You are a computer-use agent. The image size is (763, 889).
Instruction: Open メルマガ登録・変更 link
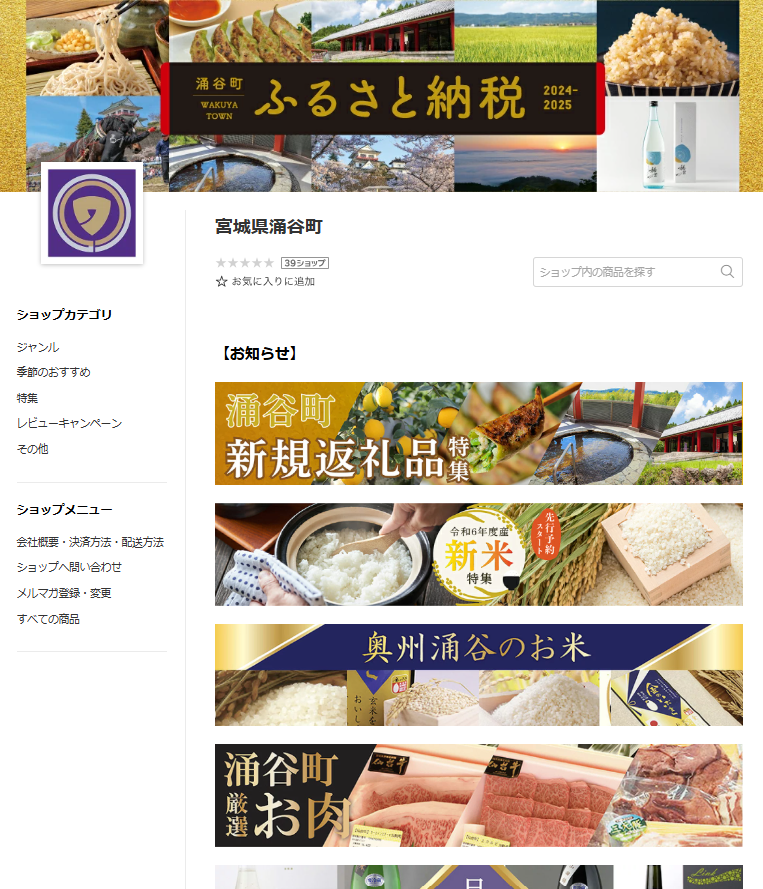(64, 593)
